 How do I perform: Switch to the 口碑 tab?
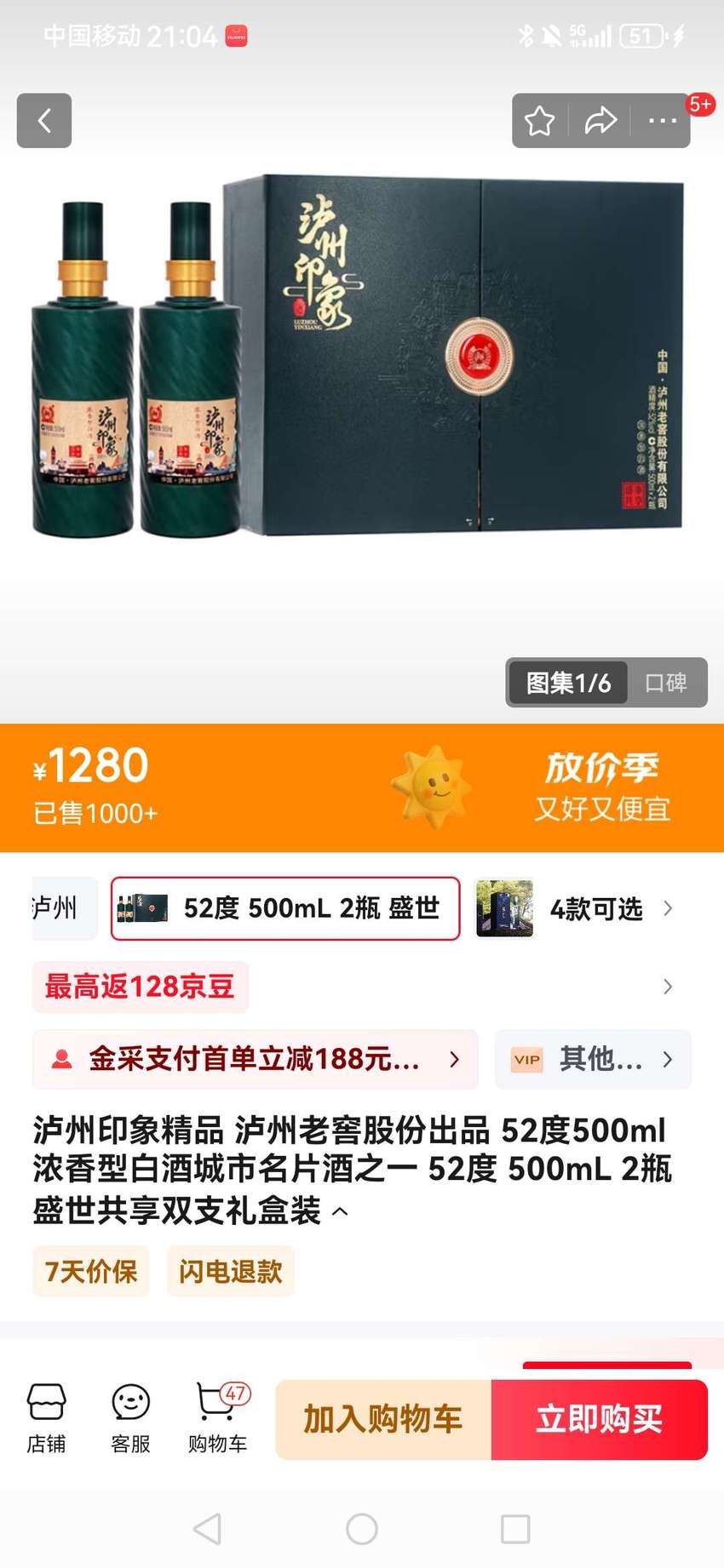coord(666,683)
